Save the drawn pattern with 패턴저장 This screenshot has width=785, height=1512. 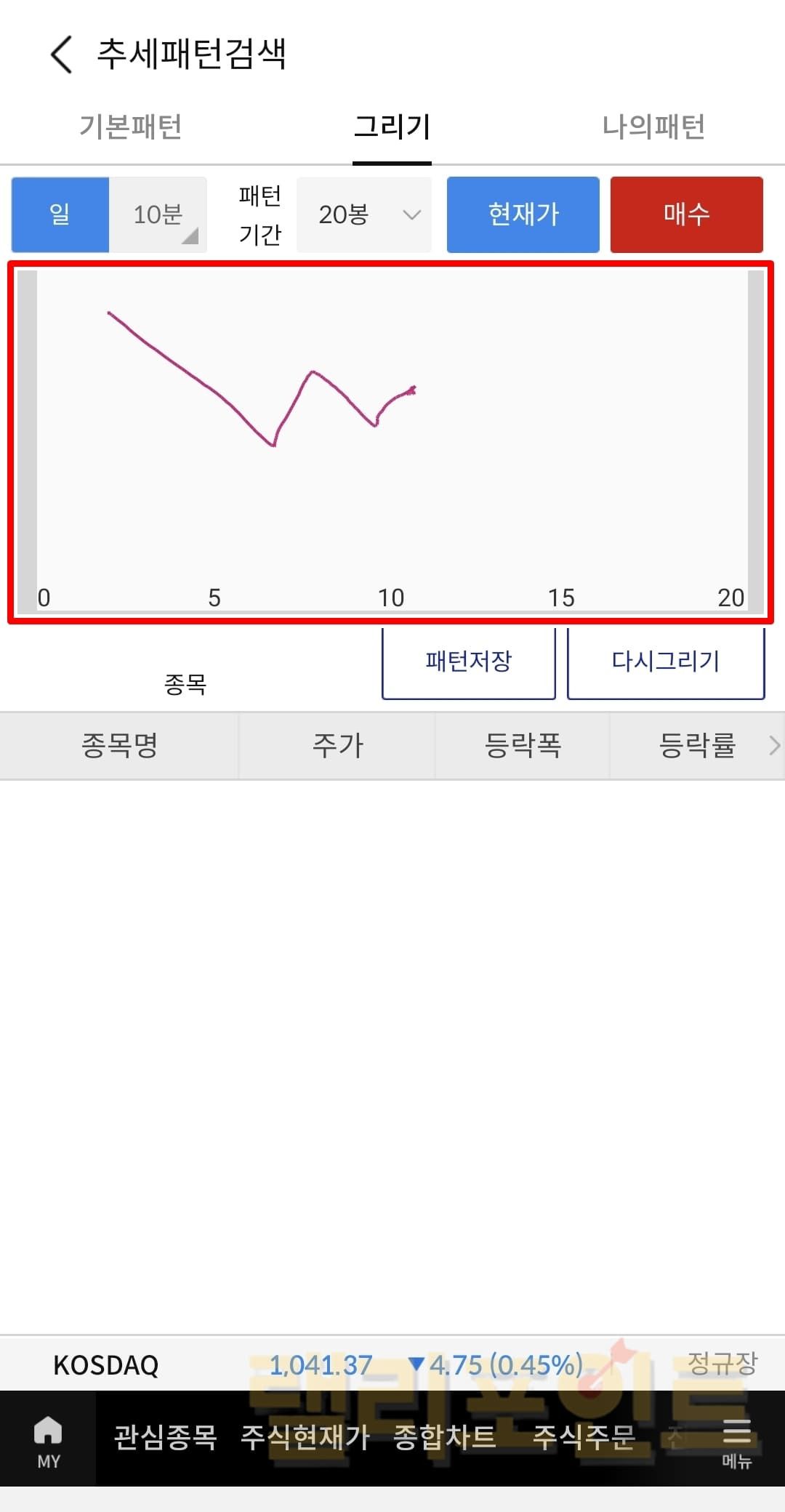pyautogui.click(x=469, y=661)
